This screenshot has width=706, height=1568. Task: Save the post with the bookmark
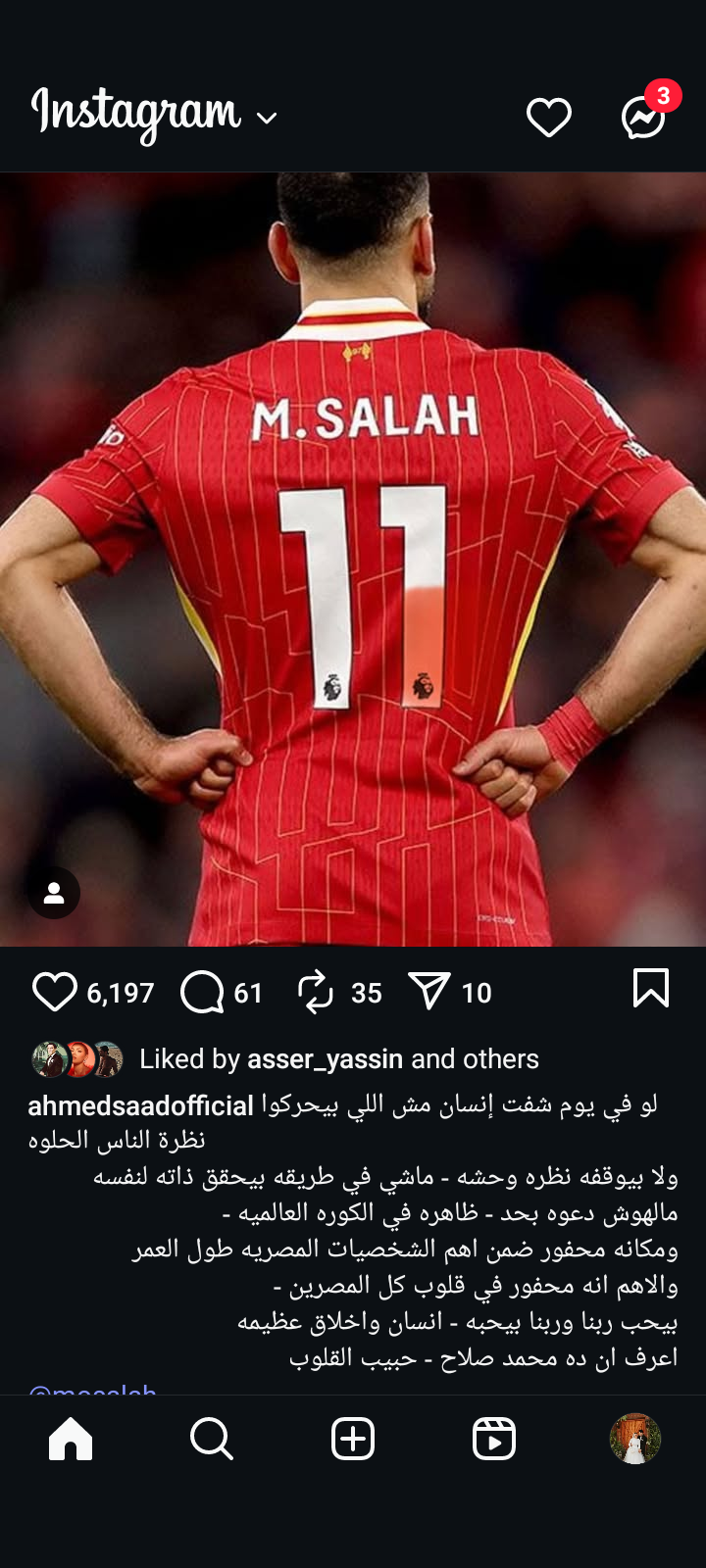[651, 989]
